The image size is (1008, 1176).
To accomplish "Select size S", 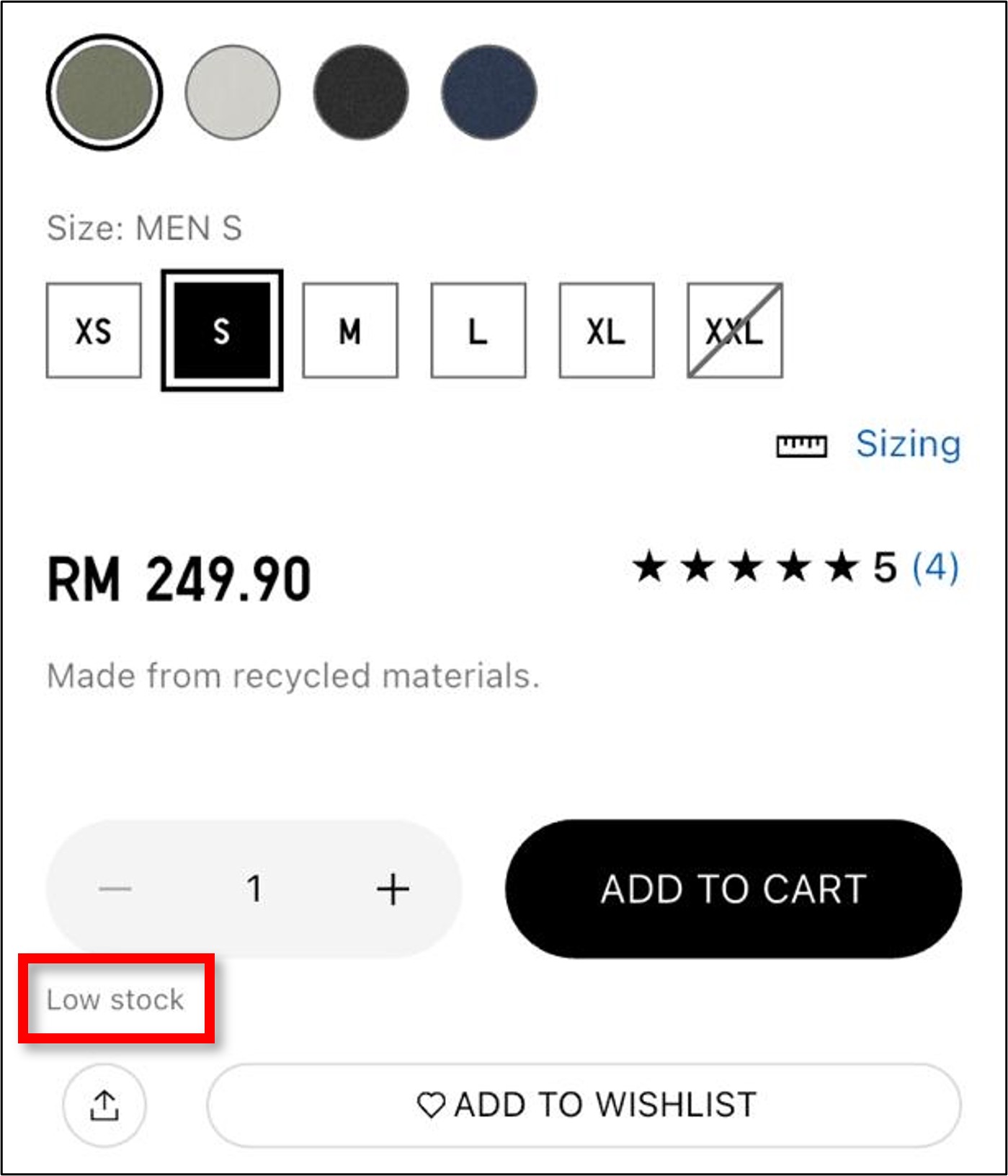I will pos(222,331).
